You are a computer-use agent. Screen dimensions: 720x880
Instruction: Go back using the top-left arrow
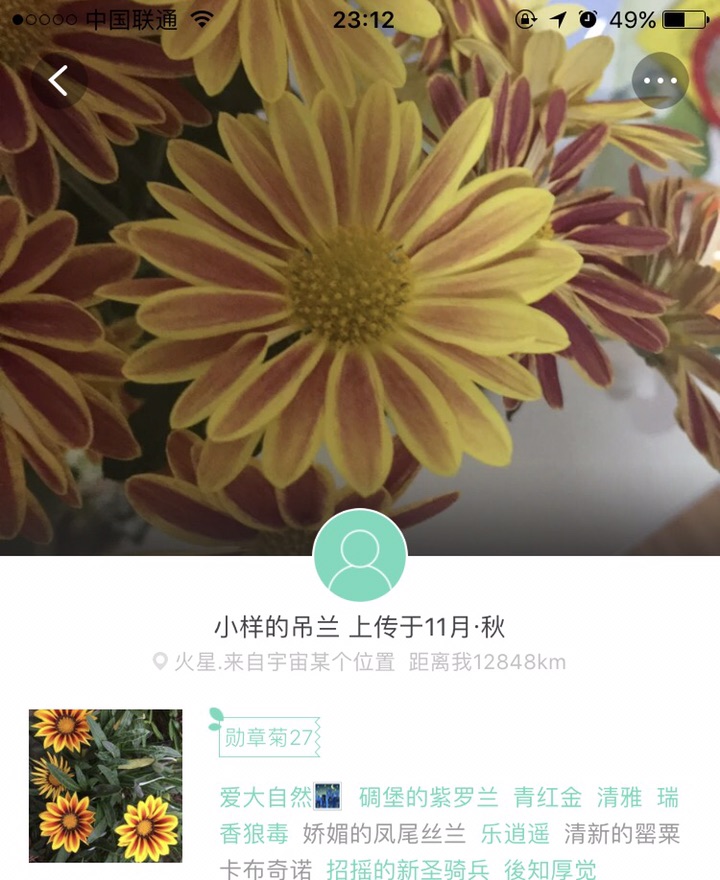[59, 80]
